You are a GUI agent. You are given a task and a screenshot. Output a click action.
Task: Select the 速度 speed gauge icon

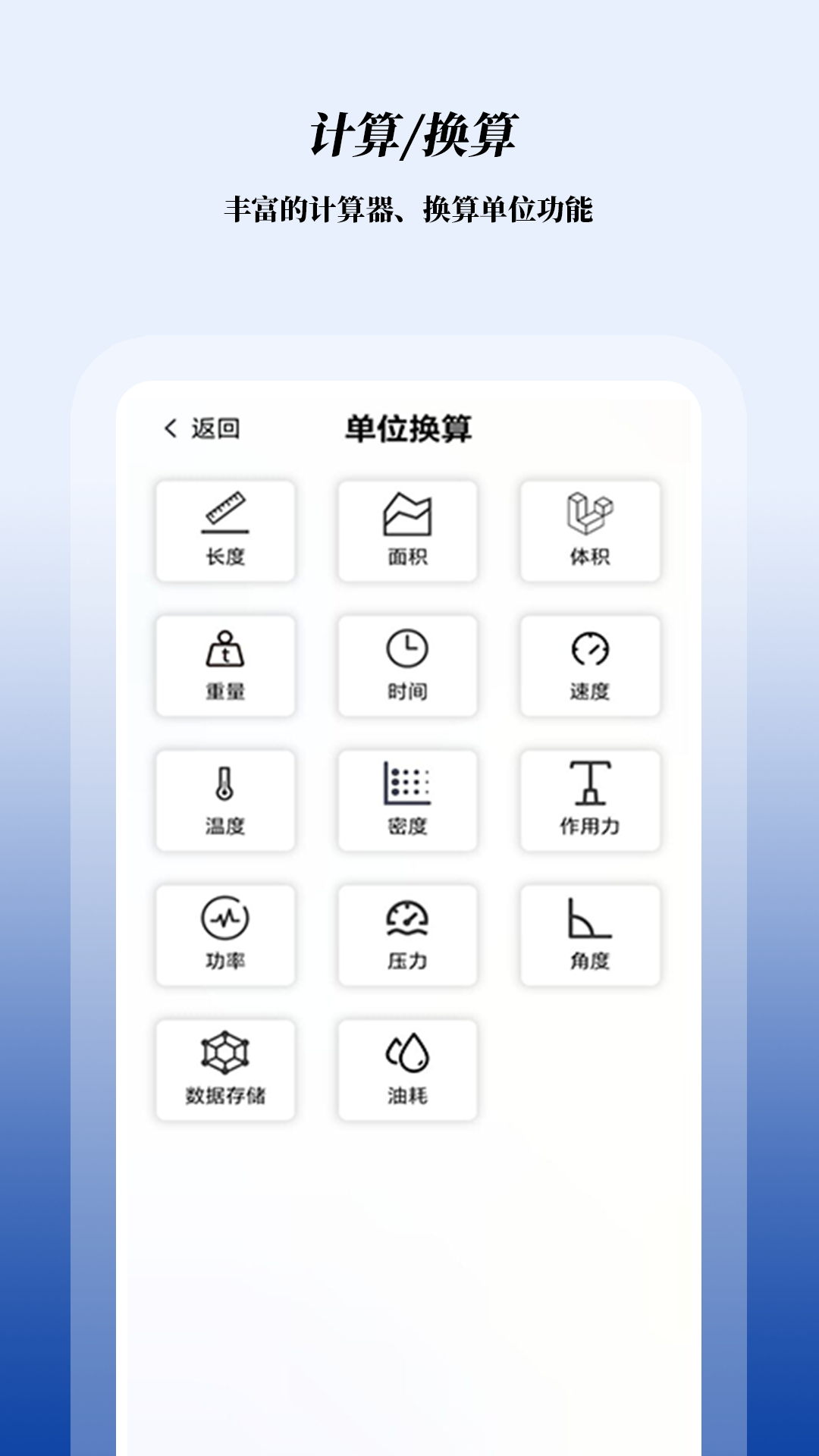point(590,666)
